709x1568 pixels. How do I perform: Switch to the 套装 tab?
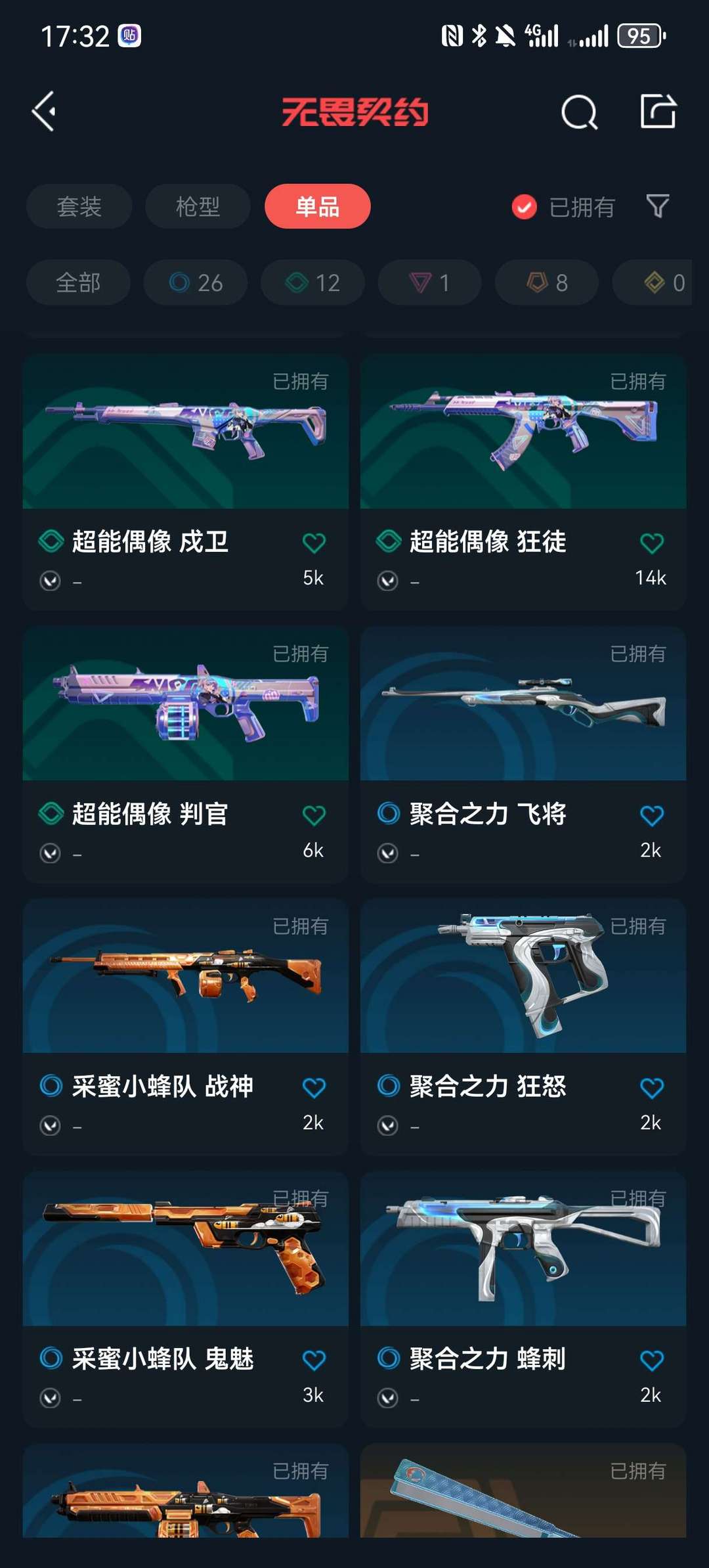tap(79, 206)
